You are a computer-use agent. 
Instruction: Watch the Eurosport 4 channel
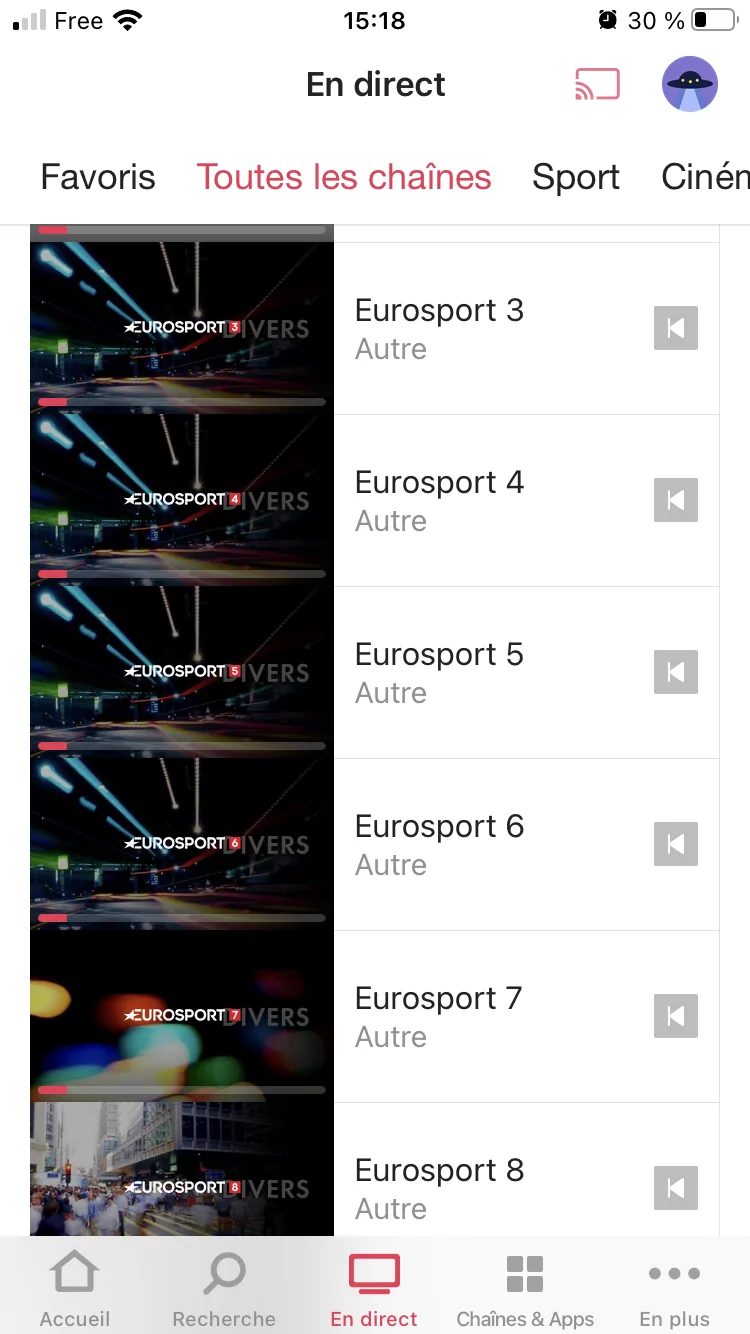[x=440, y=500]
